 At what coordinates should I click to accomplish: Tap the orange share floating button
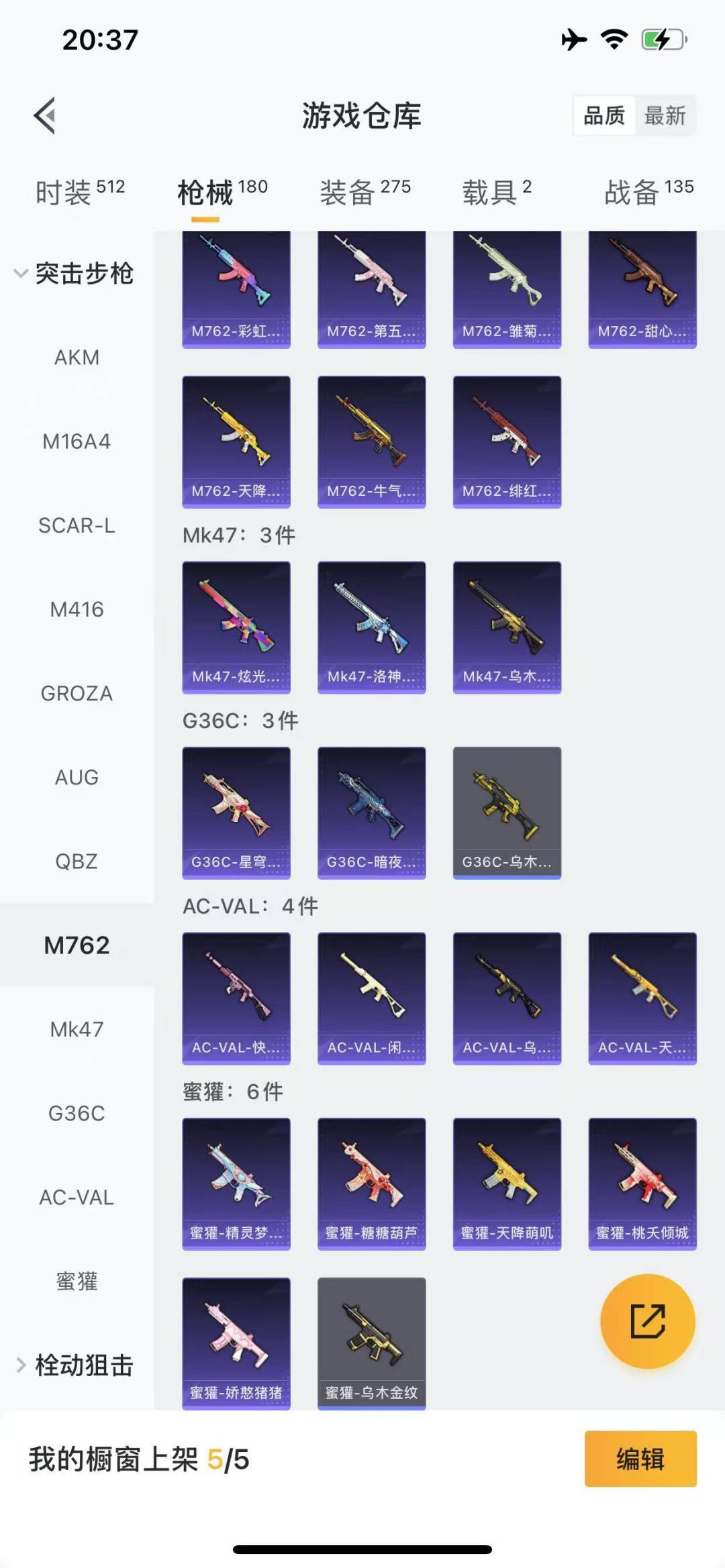[x=647, y=1321]
